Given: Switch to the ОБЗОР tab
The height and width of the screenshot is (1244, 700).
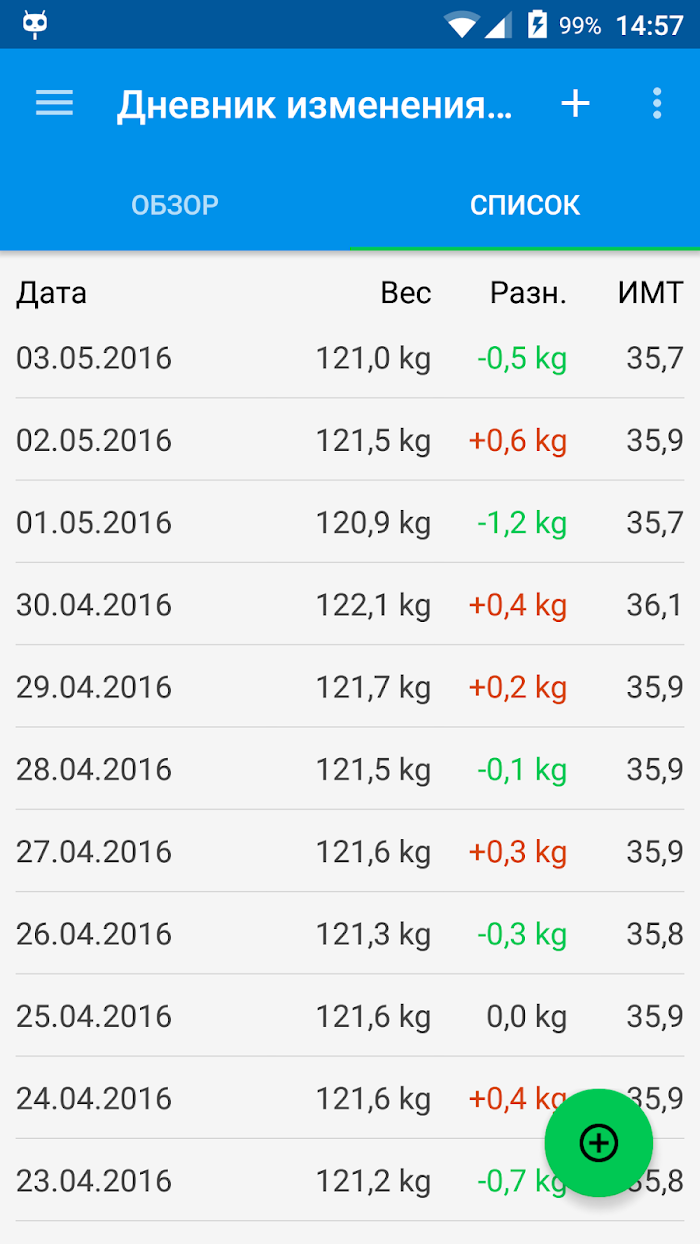Looking at the screenshot, I should point(175,205).
